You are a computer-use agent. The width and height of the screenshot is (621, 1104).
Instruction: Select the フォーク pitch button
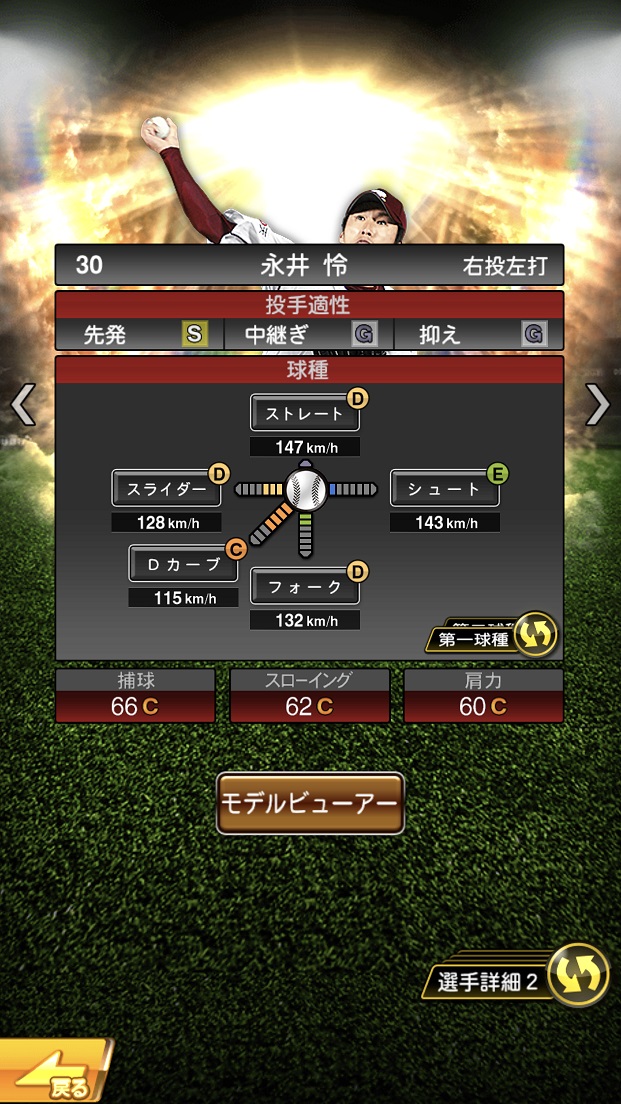pos(304,587)
